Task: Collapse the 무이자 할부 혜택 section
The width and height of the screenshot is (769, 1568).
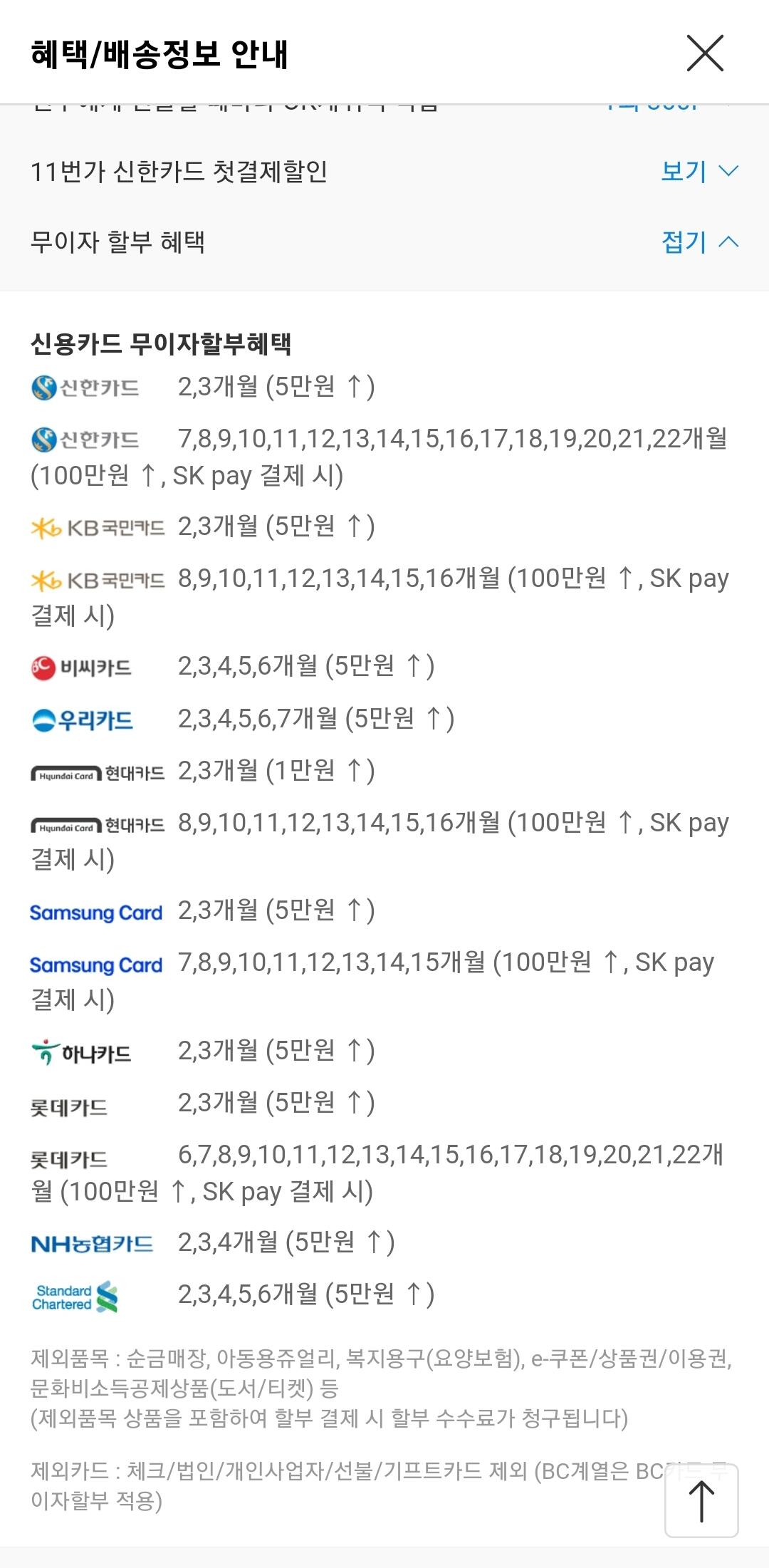Action: pos(699,242)
